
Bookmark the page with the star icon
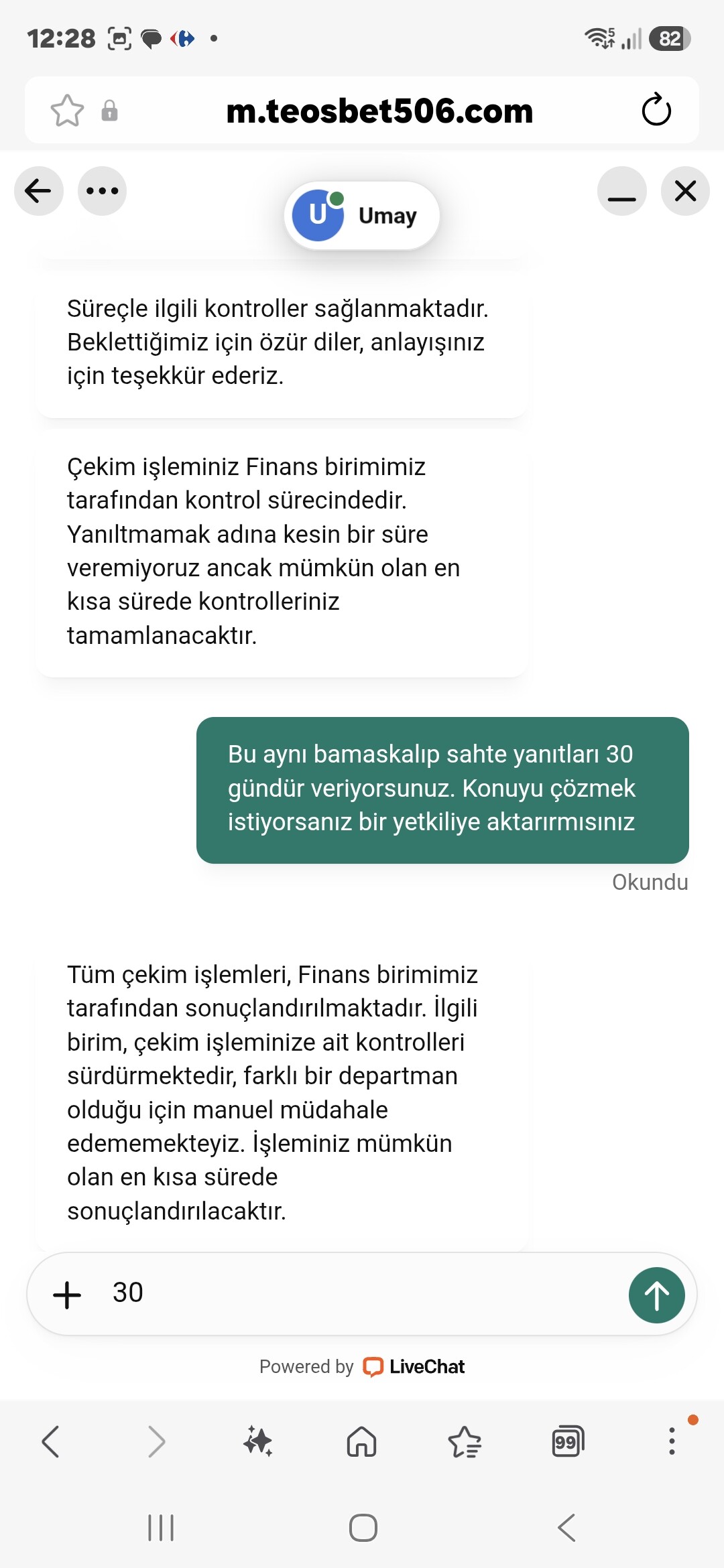[67, 111]
